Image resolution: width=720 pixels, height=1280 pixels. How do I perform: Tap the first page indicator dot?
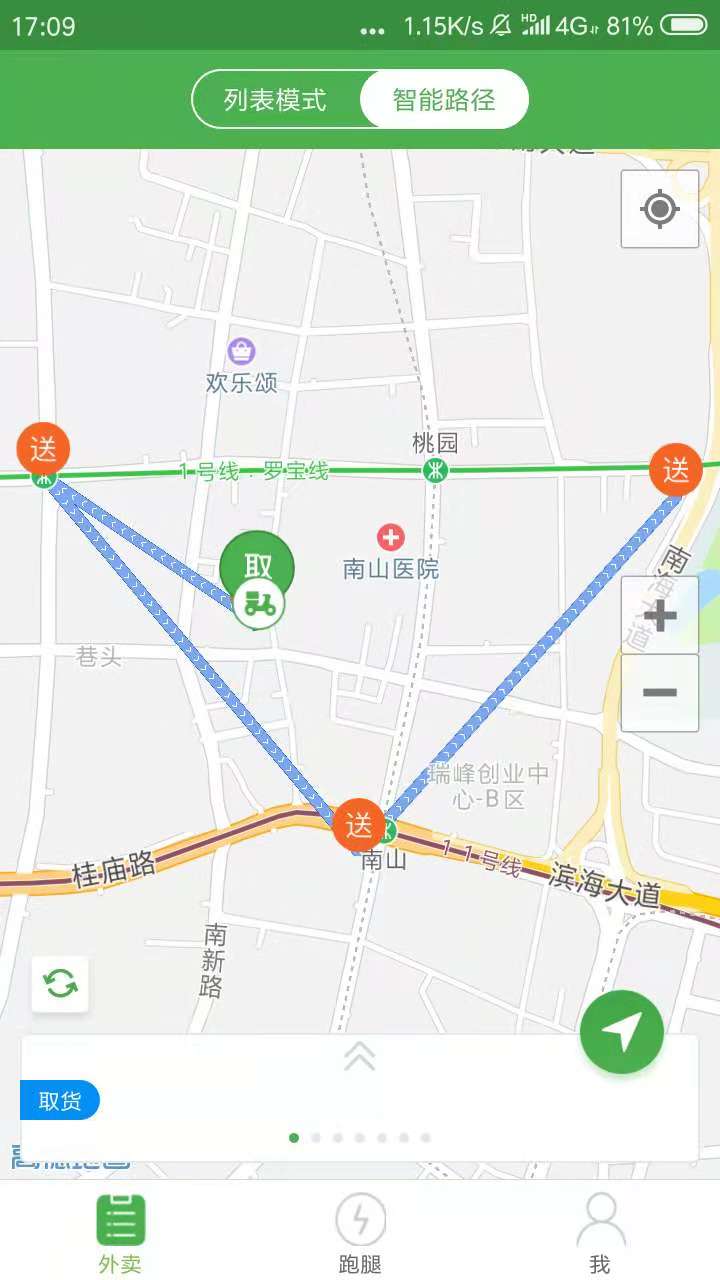click(x=295, y=1137)
